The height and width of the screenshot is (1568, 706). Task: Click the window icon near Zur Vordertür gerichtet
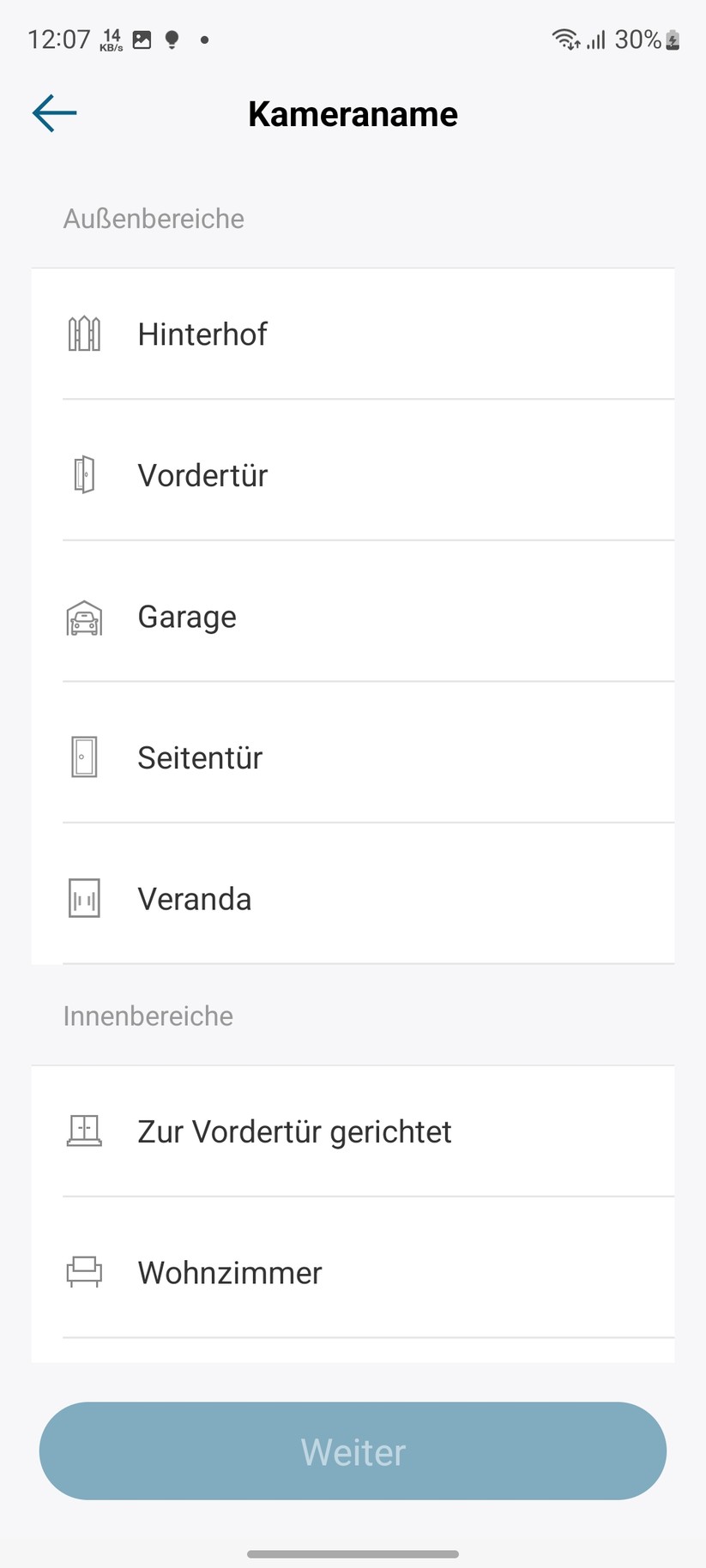pos(84,1131)
